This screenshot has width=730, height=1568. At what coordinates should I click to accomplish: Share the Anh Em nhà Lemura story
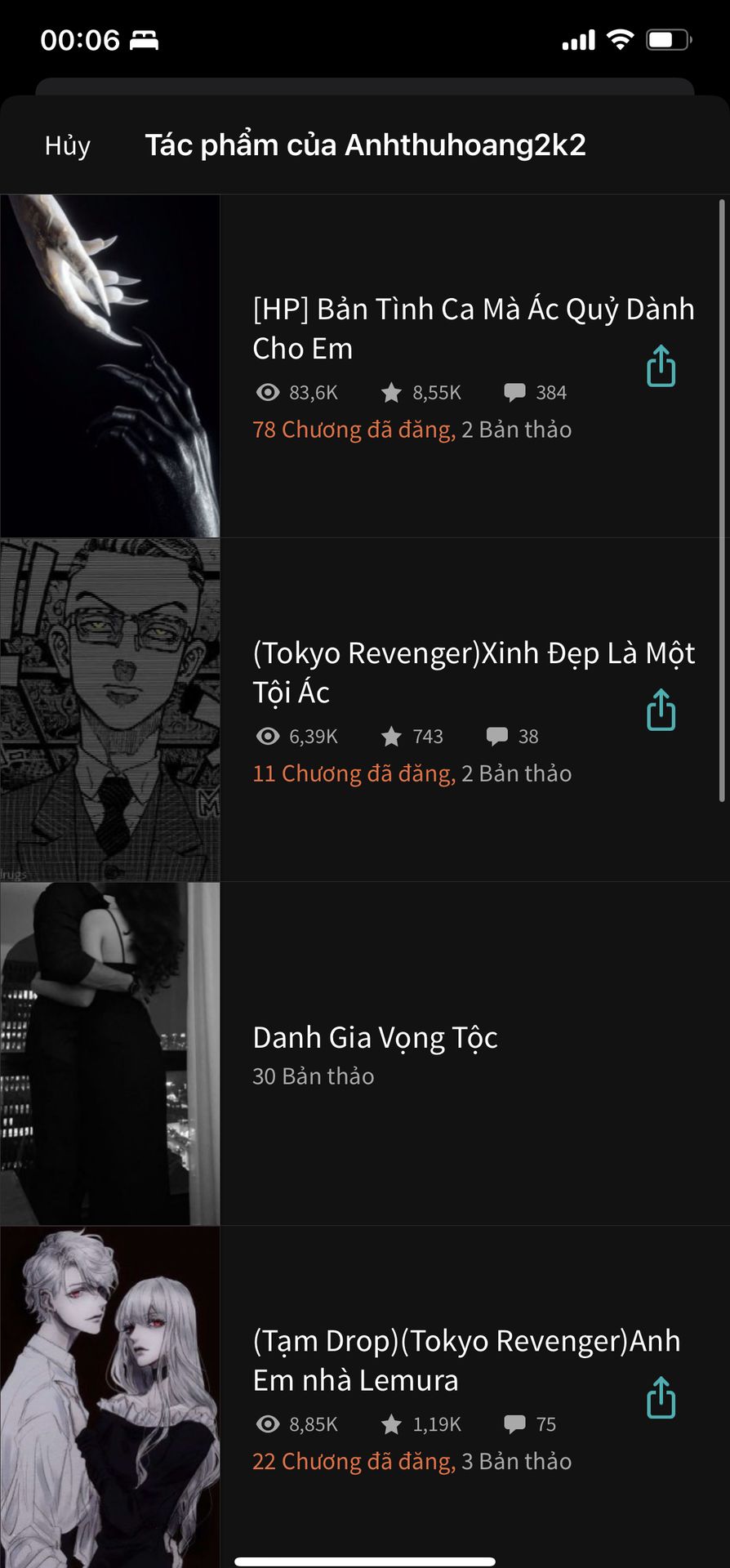[661, 1397]
